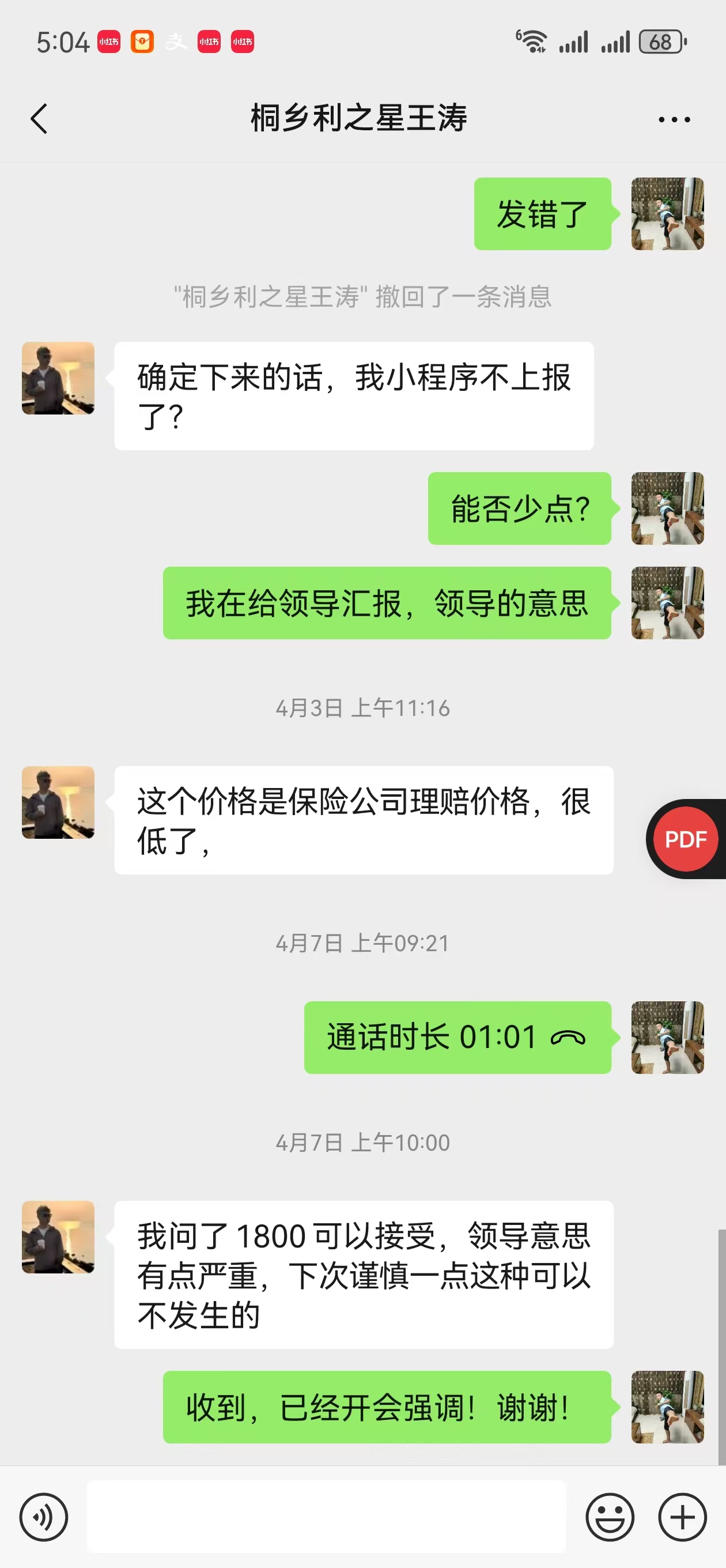The image size is (726, 1568).
Task: Open the emoji picker
Action: pos(610,1517)
